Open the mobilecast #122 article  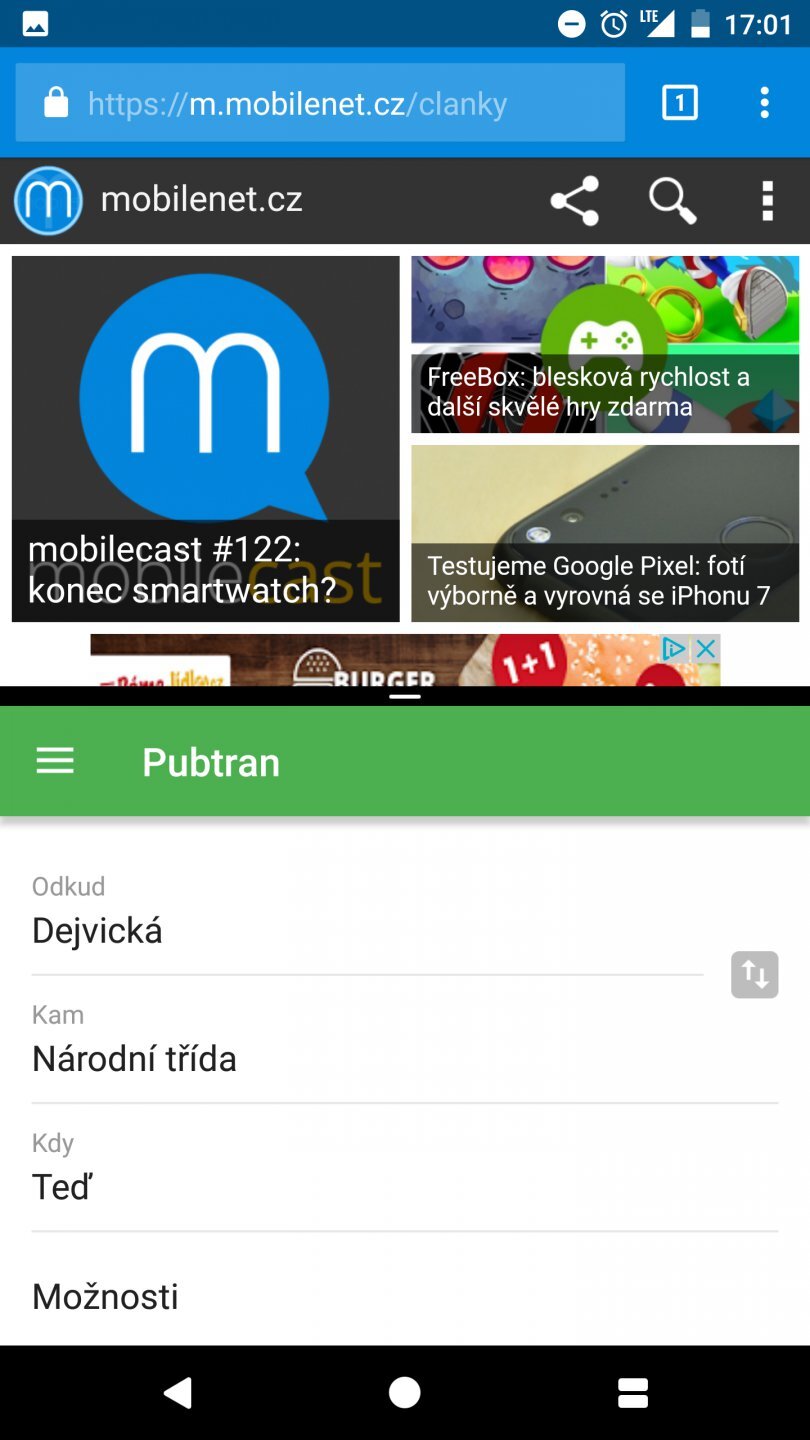coord(205,438)
